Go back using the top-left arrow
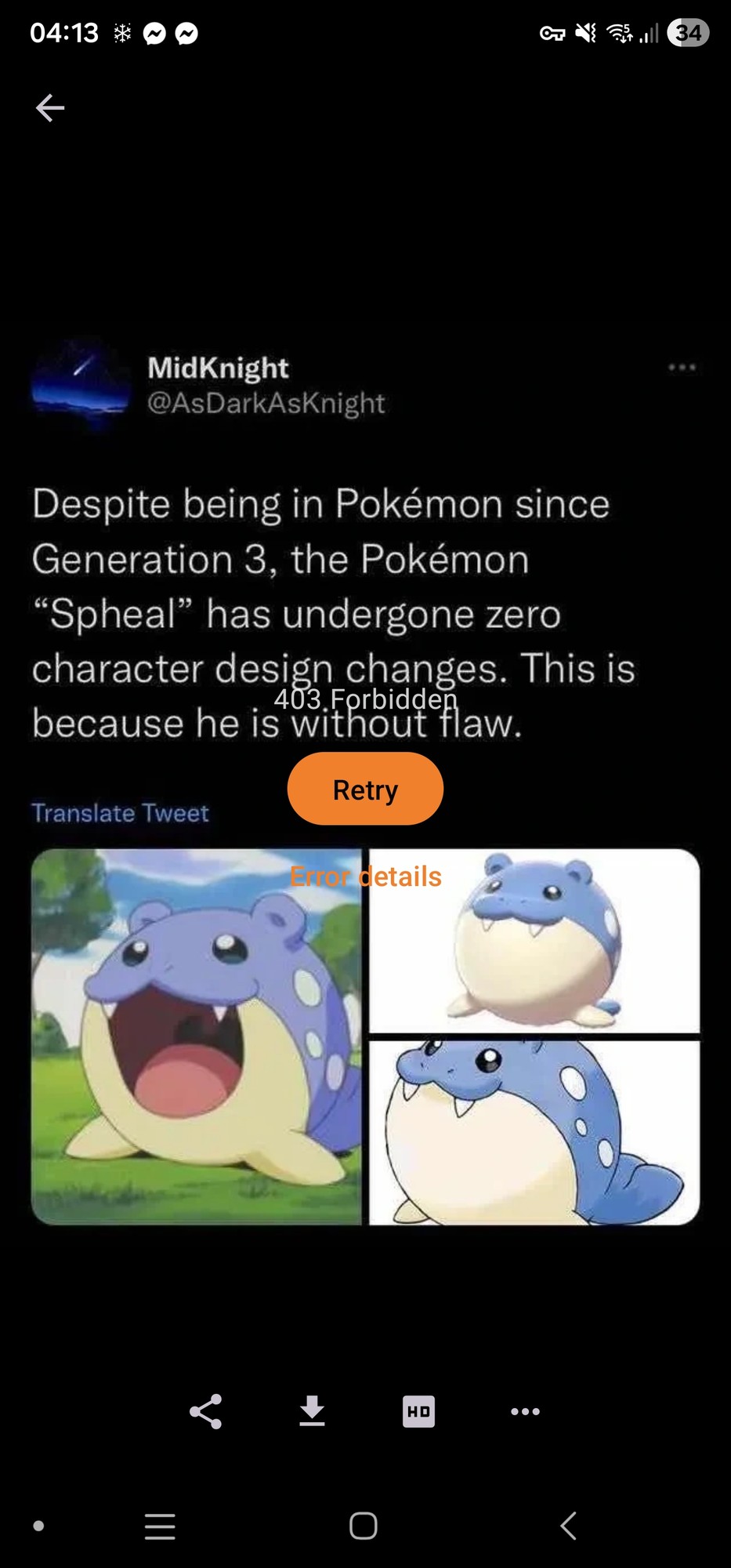This screenshot has height=1568, width=731. tap(50, 108)
